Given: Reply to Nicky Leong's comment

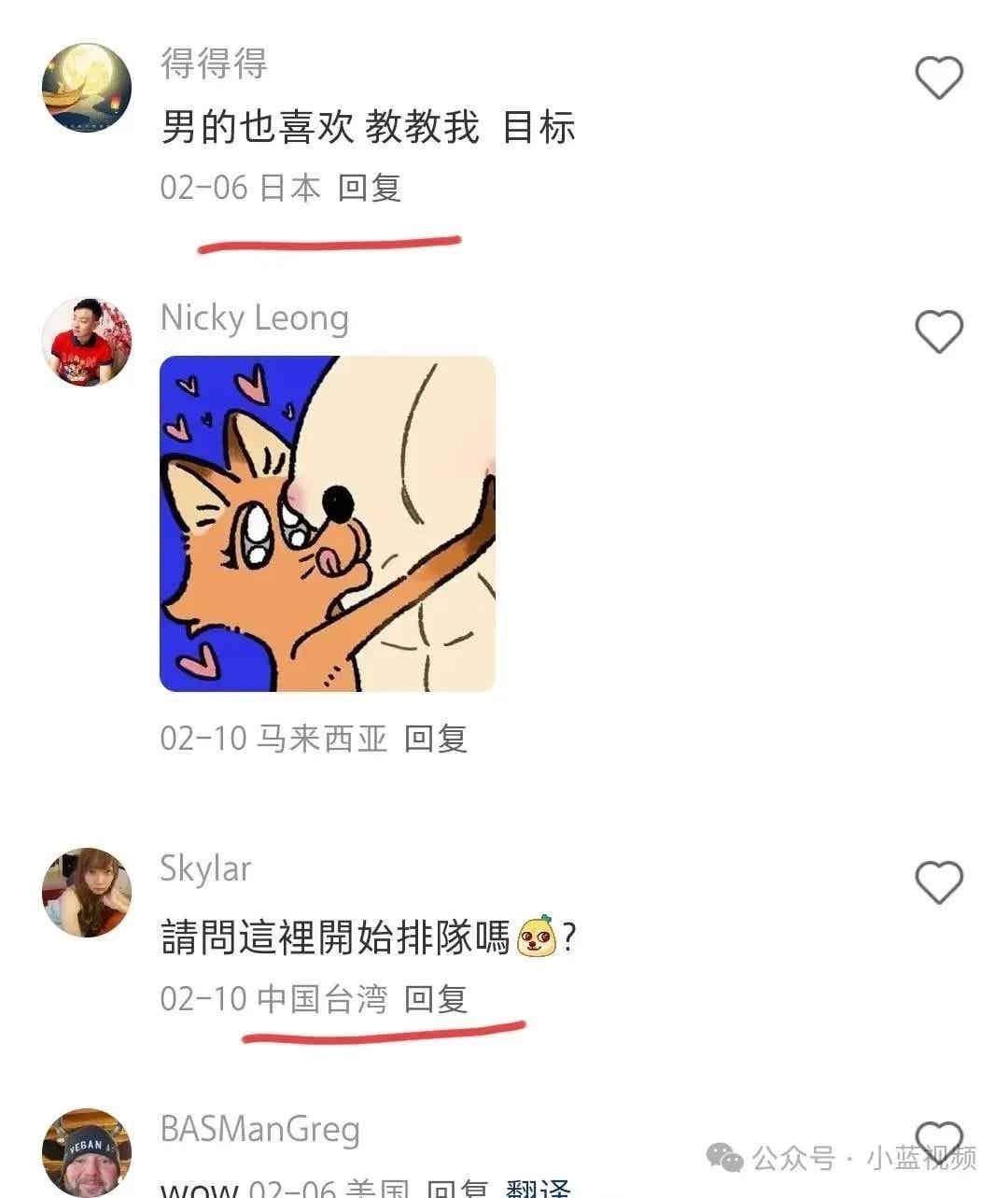Looking at the screenshot, I should coord(436,739).
